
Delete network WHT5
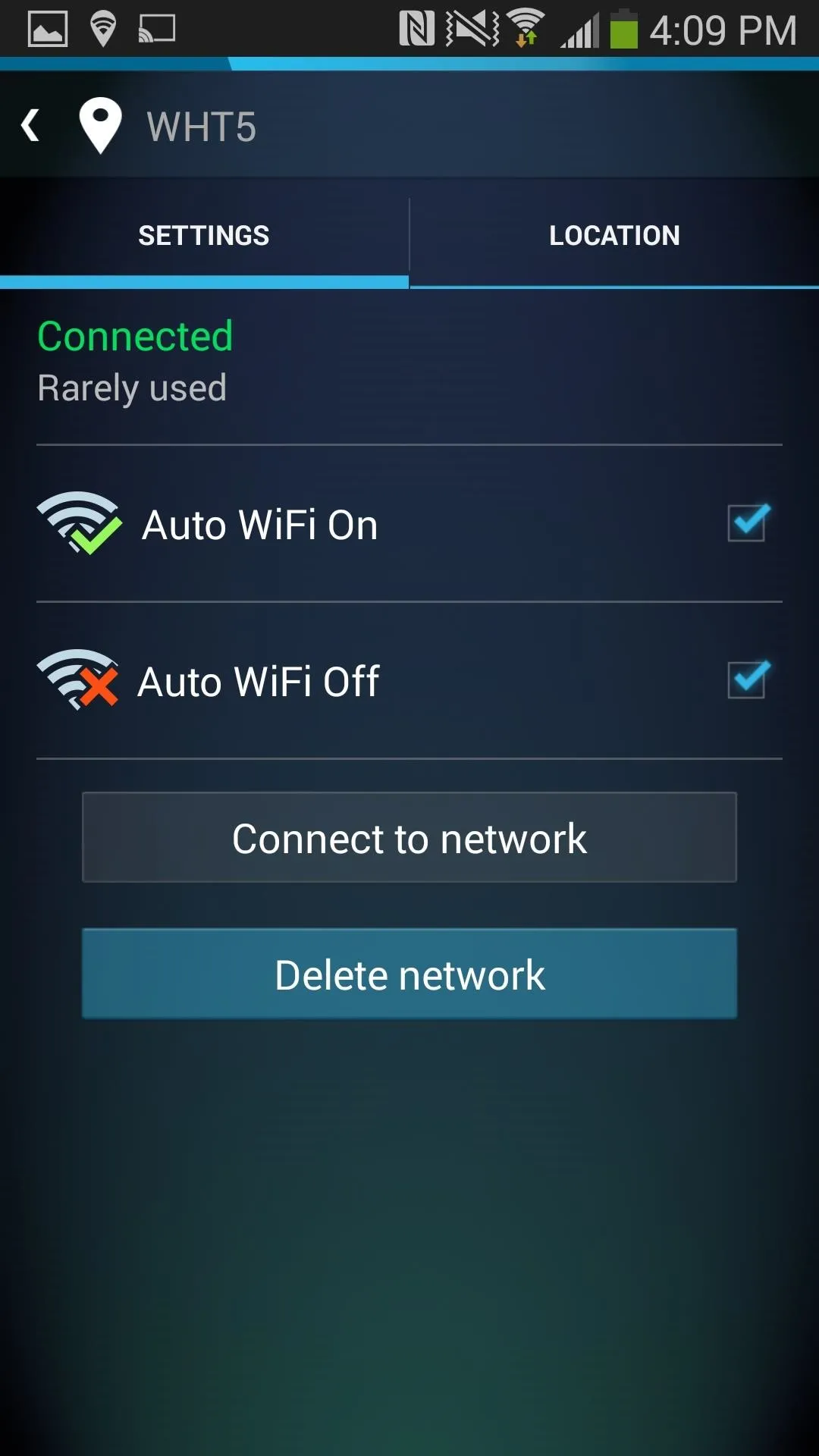(x=409, y=974)
